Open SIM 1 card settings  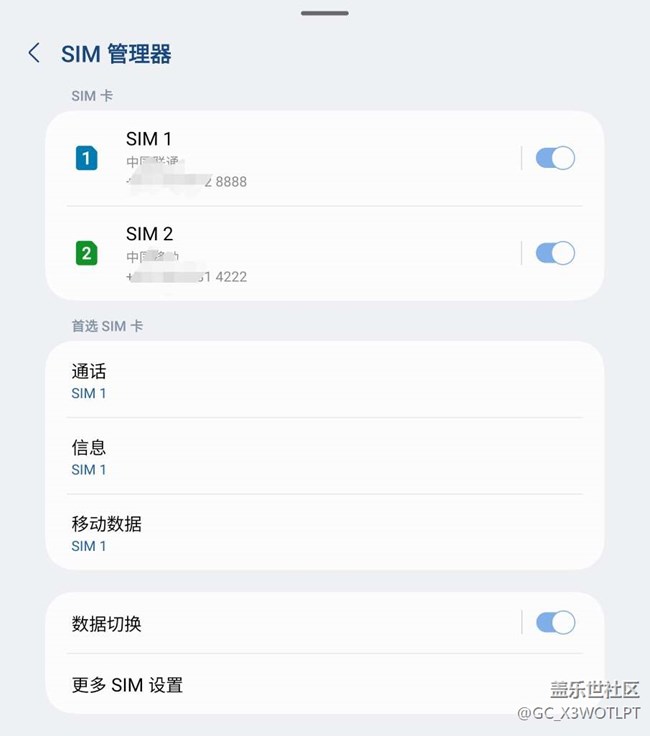(280, 159)
